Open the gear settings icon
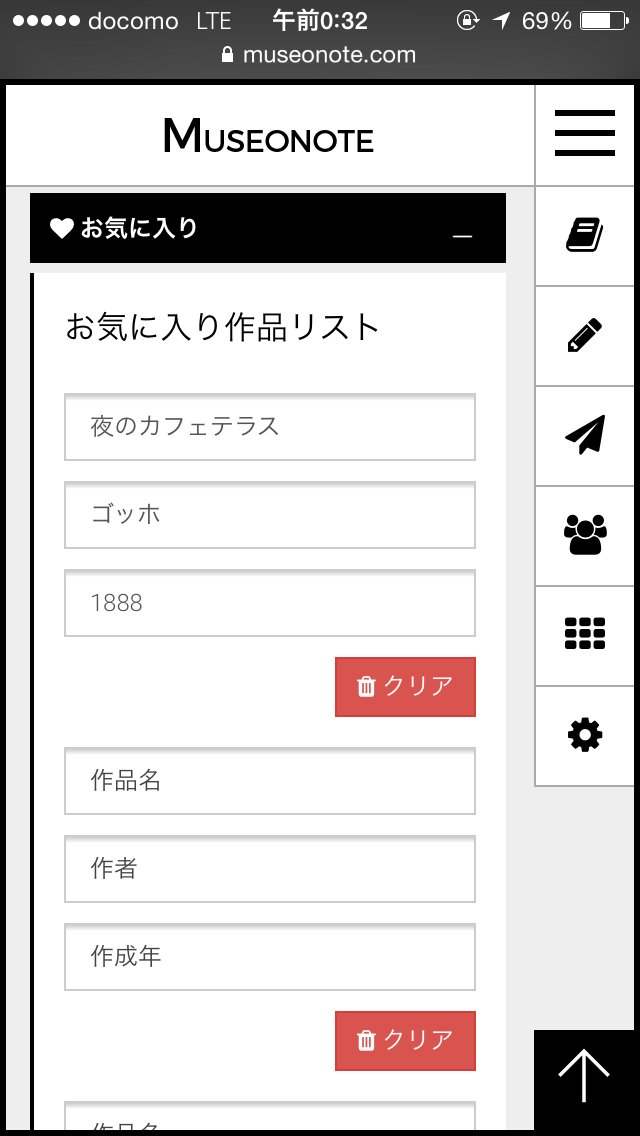 click(x=584, y=735)
